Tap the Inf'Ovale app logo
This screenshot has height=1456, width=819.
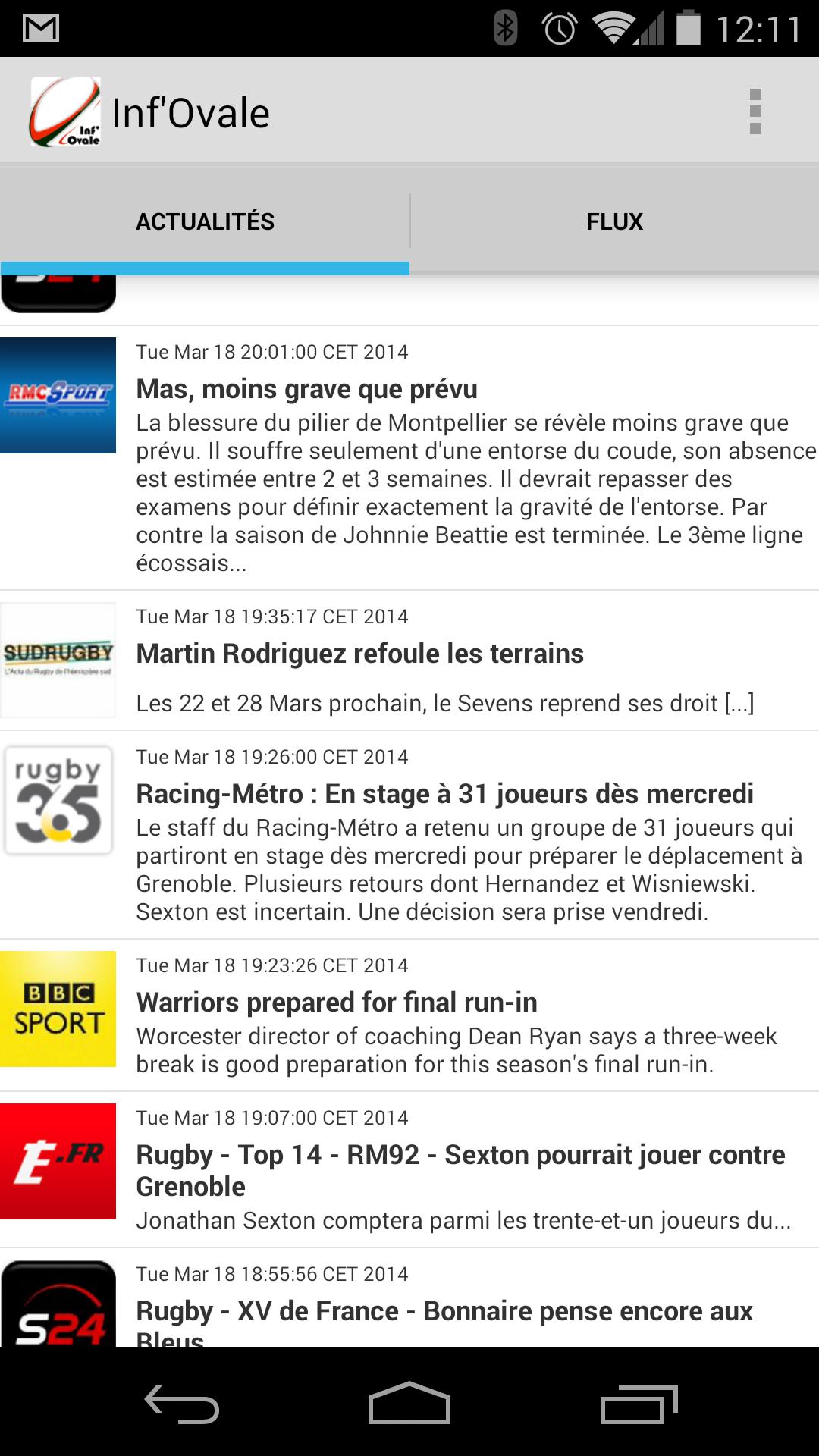(x=65, y=112)
